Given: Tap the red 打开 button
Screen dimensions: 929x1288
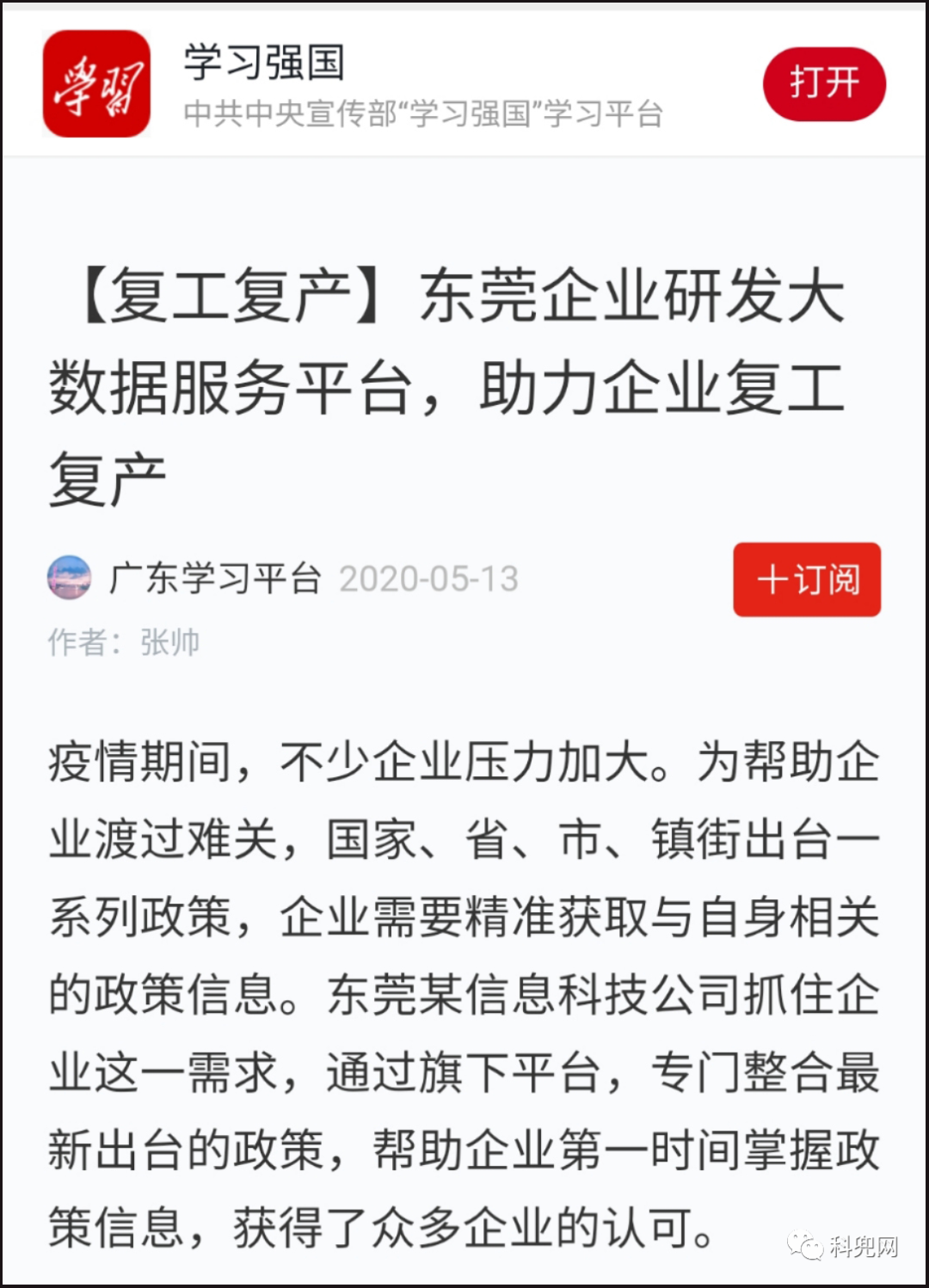Looking at the screenshot, I should (824, 83).
